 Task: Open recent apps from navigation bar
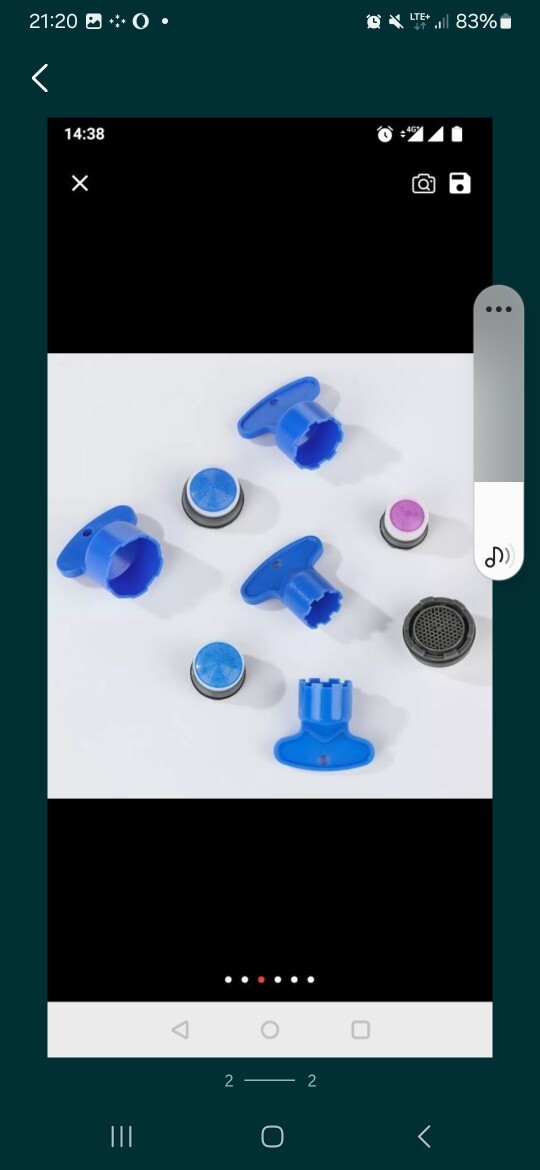pyautogui.click(x=122, y=1136)
